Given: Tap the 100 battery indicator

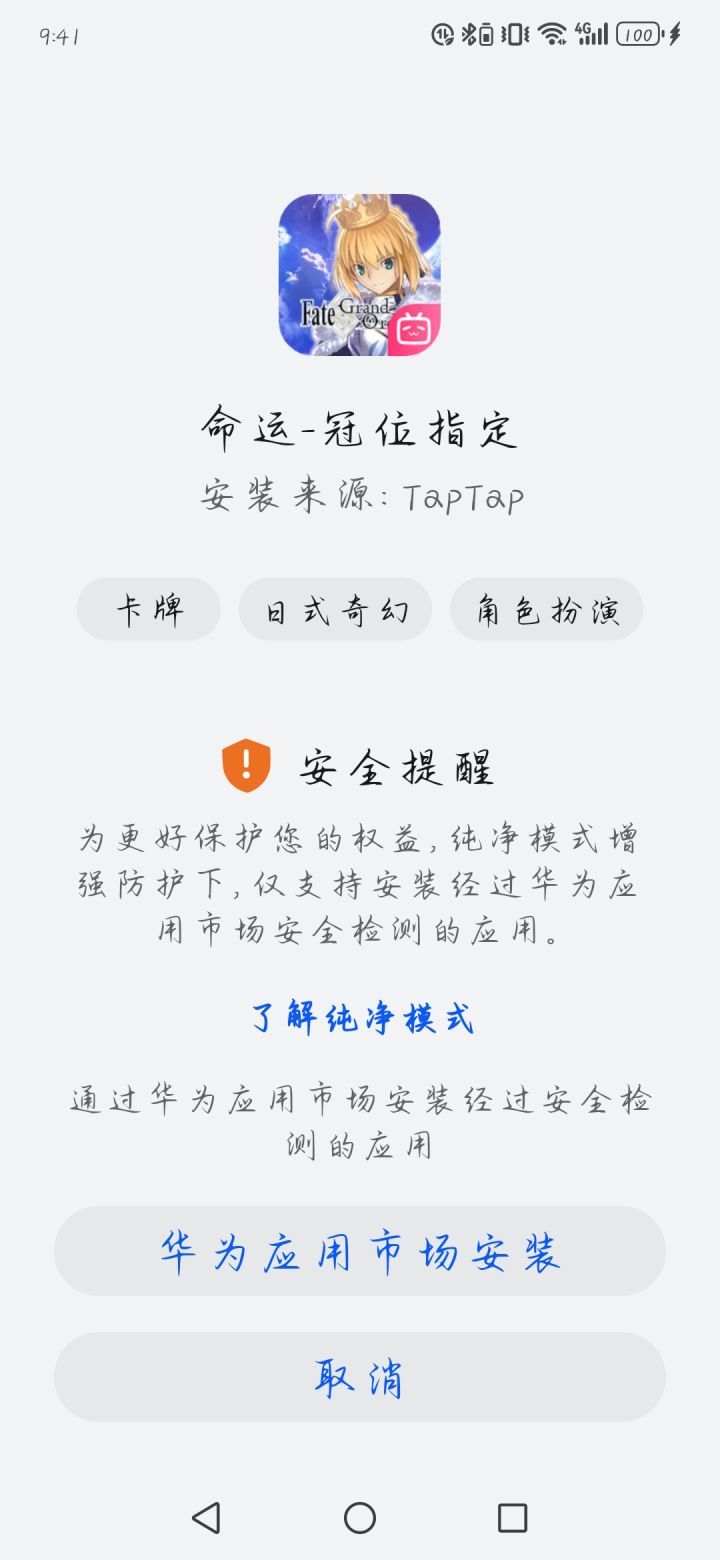Looking at the screenshot, I should coord(638,34).
